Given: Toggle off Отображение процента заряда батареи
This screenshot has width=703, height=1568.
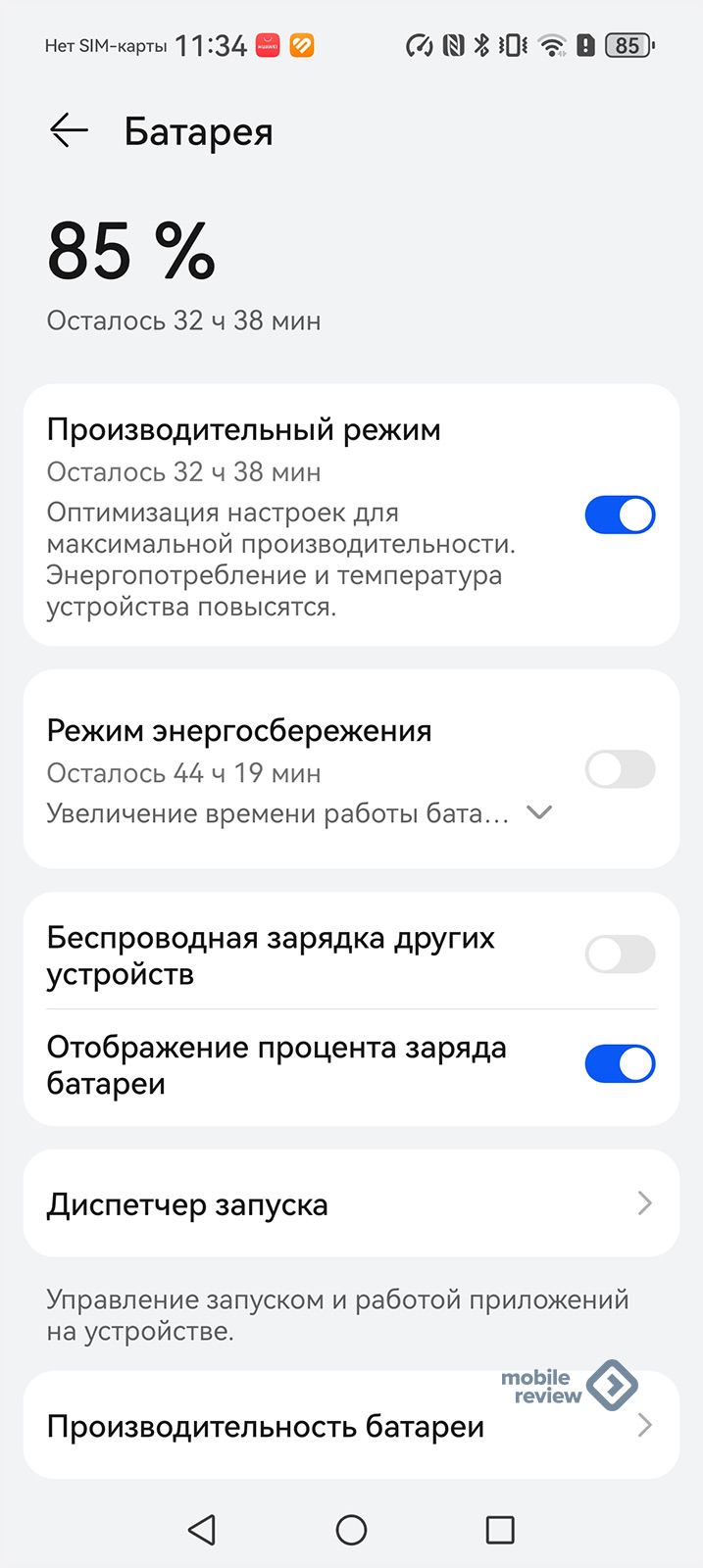Looking at the screenshot, I should tap(620, 1063).
